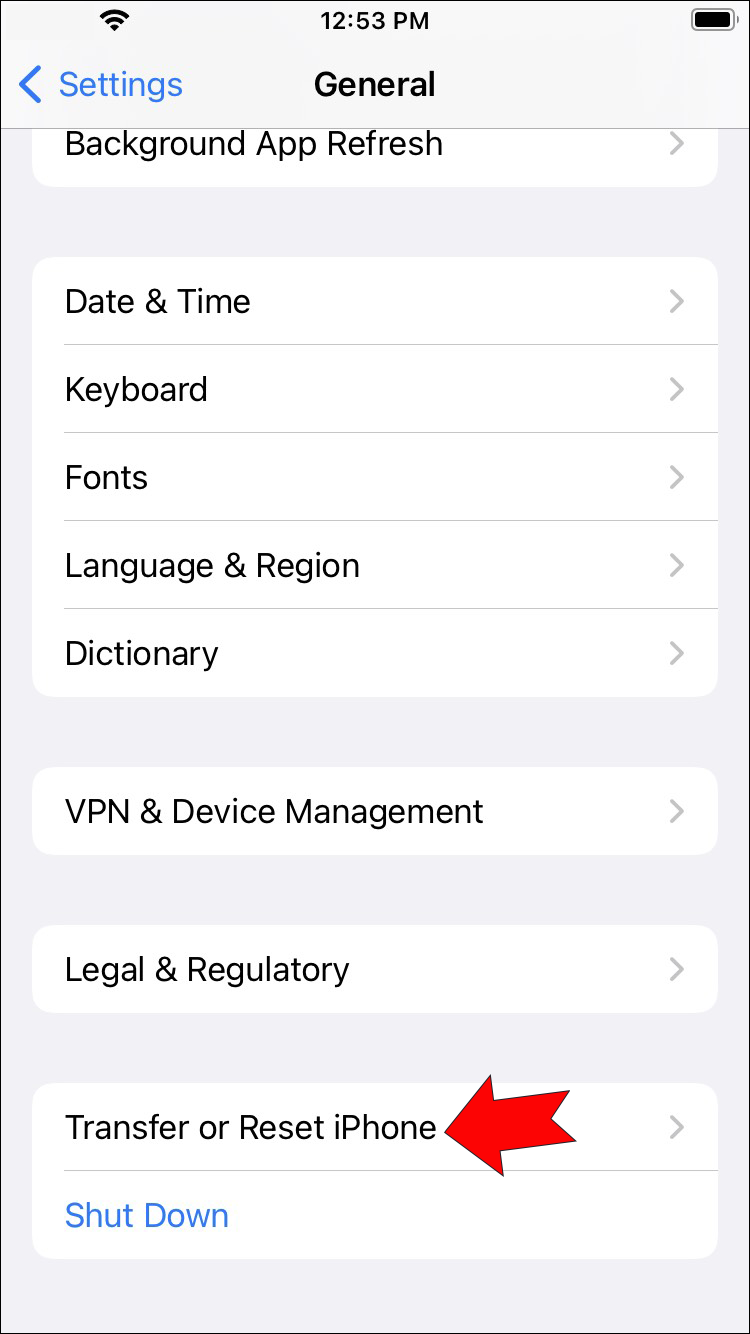This screenshot has height=1334, width=750.
Task: Open Keyboard settings
Action: click(374, 390)
